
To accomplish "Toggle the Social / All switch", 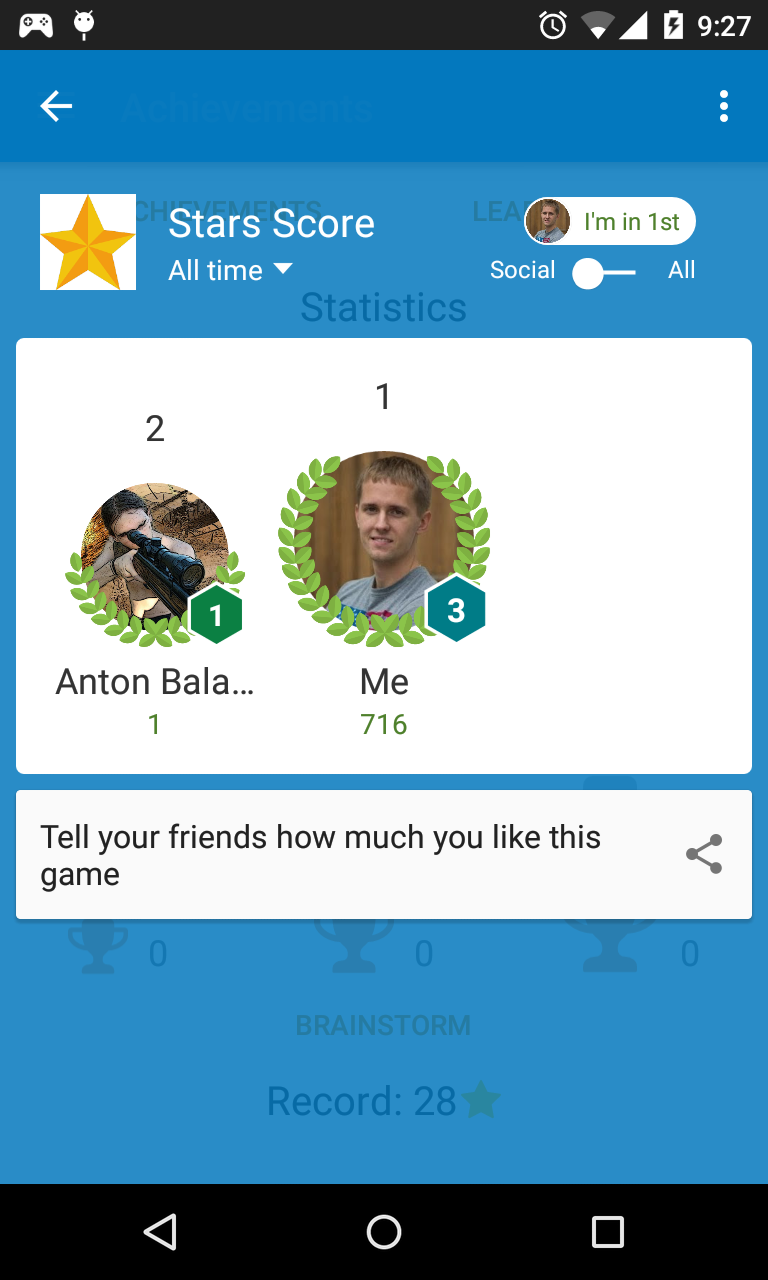I will [605, 272].
